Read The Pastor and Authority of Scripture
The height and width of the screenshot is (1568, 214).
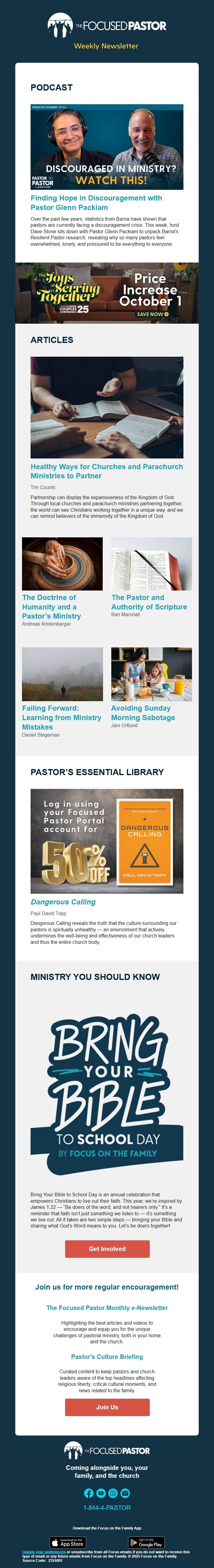point(149,602)
